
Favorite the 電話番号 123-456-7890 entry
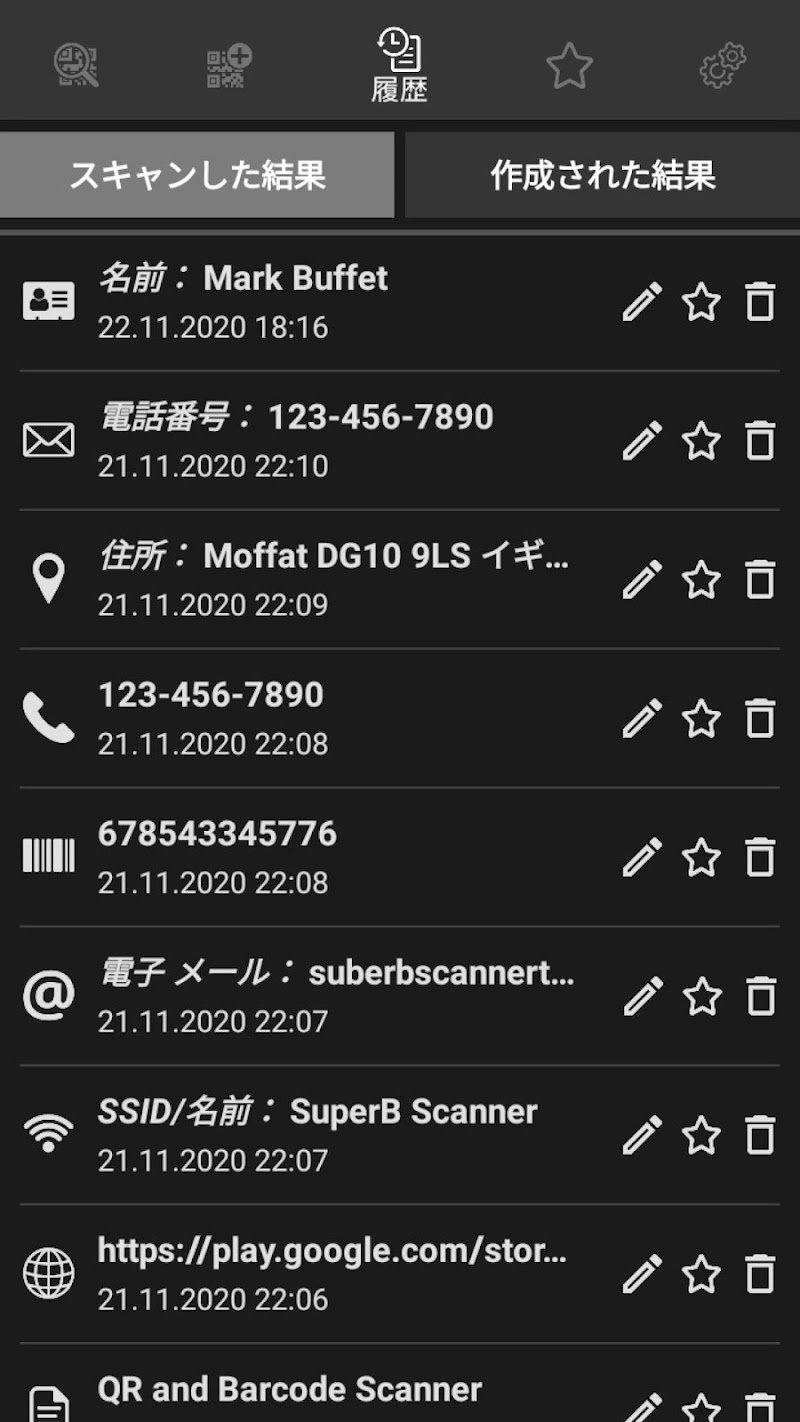click(x=701, y=440)
